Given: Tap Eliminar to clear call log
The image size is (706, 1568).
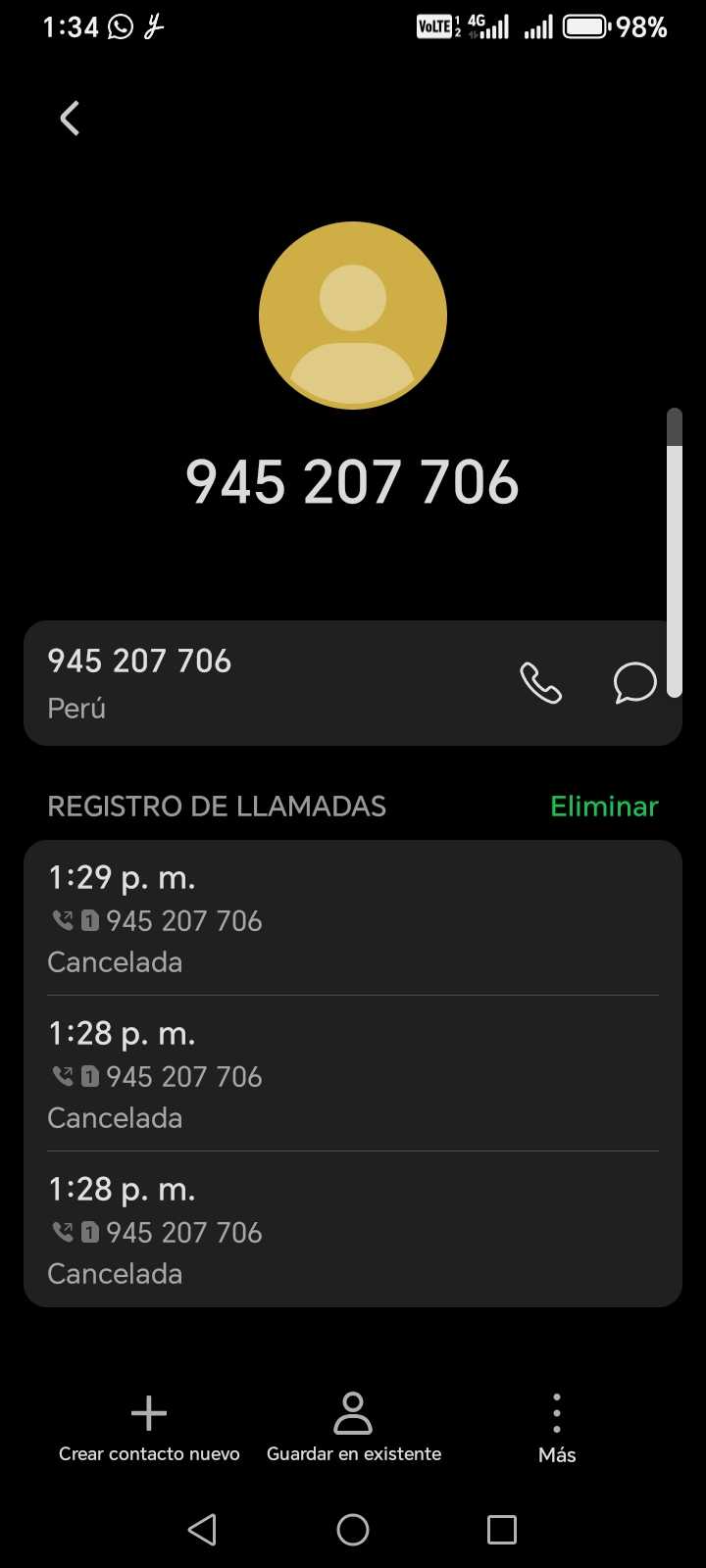Looking at the screenshot, I should pos(604,807).
